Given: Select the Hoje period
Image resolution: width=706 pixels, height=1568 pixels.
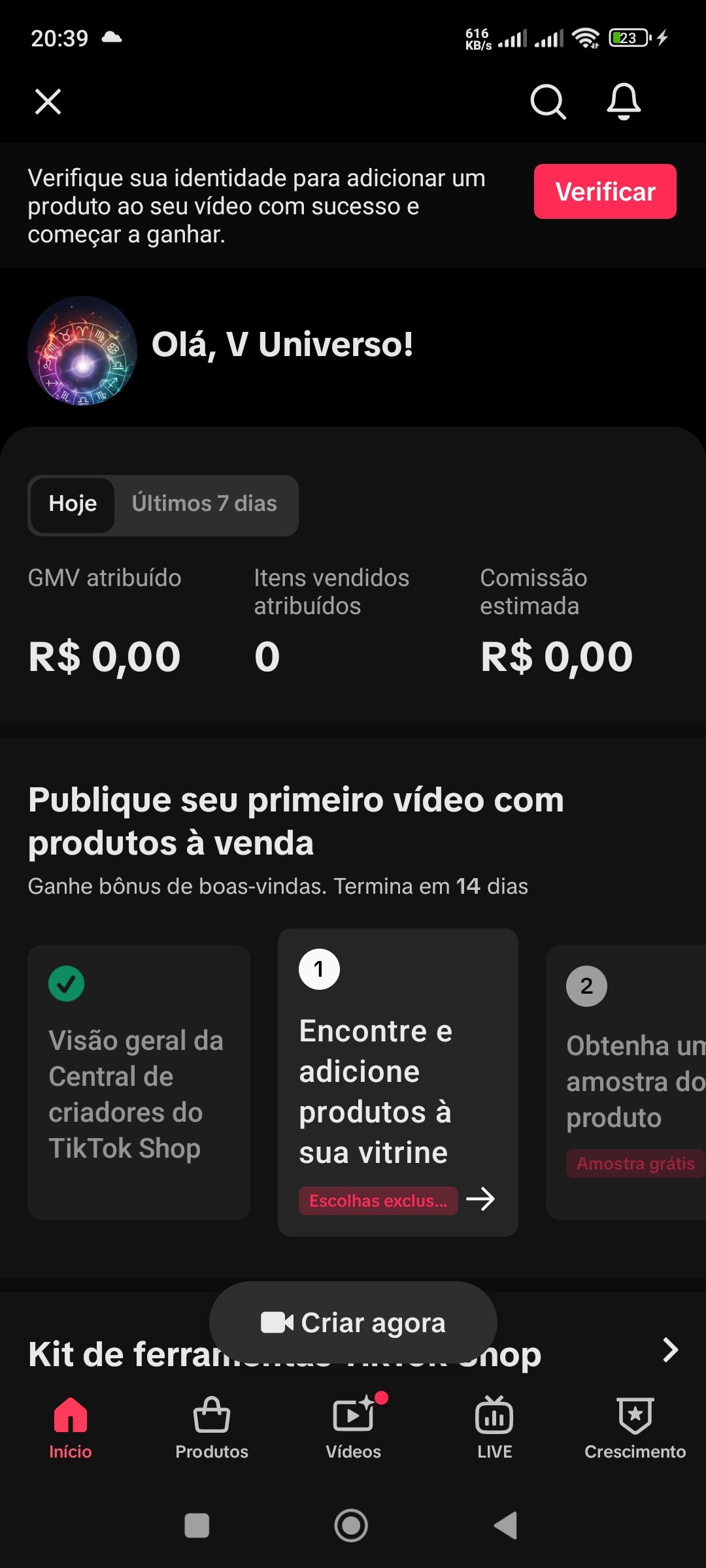Looking at the screenshot, I should point(73,504).
